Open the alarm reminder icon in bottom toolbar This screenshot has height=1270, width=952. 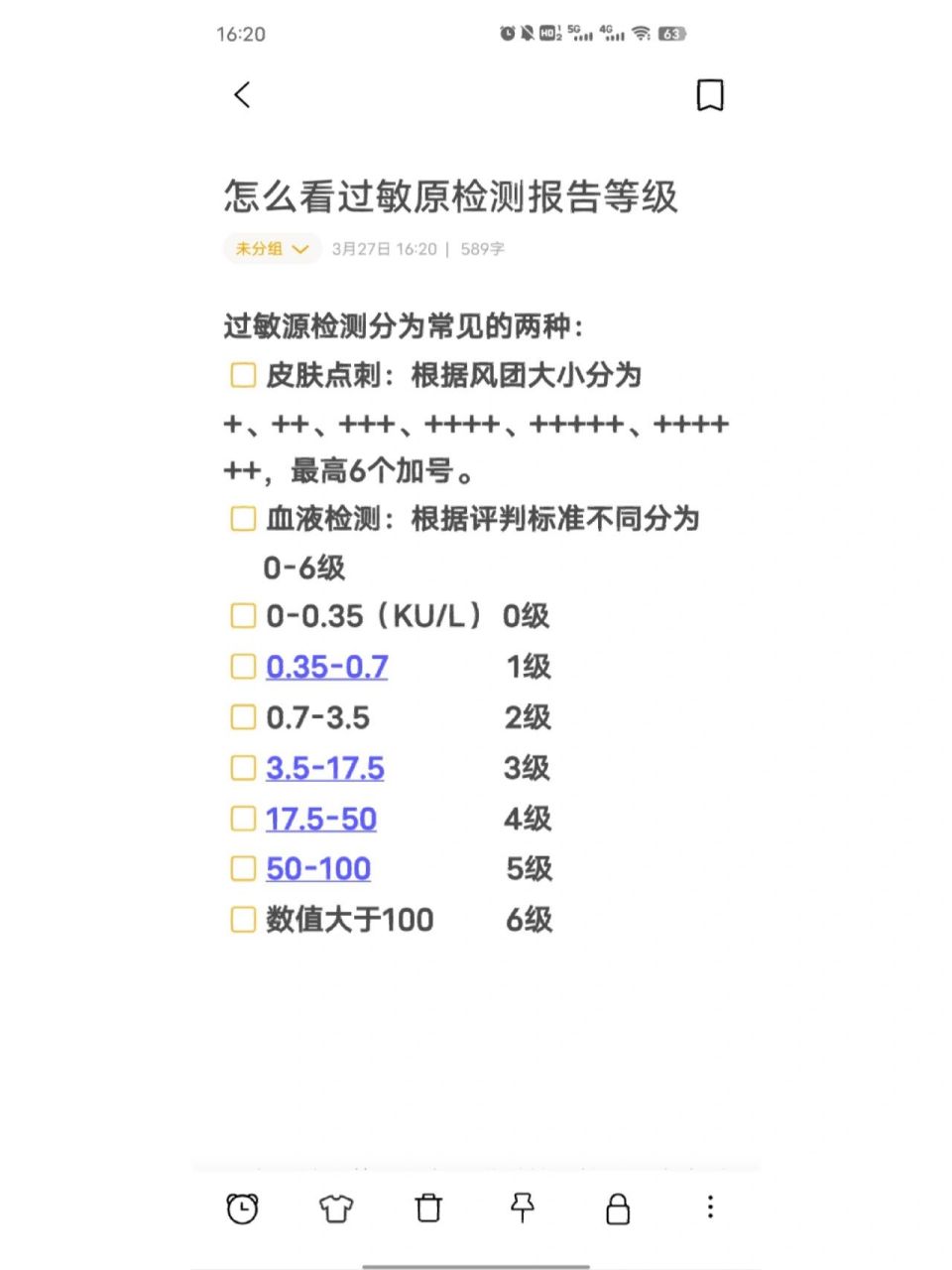coord(241,1208)
